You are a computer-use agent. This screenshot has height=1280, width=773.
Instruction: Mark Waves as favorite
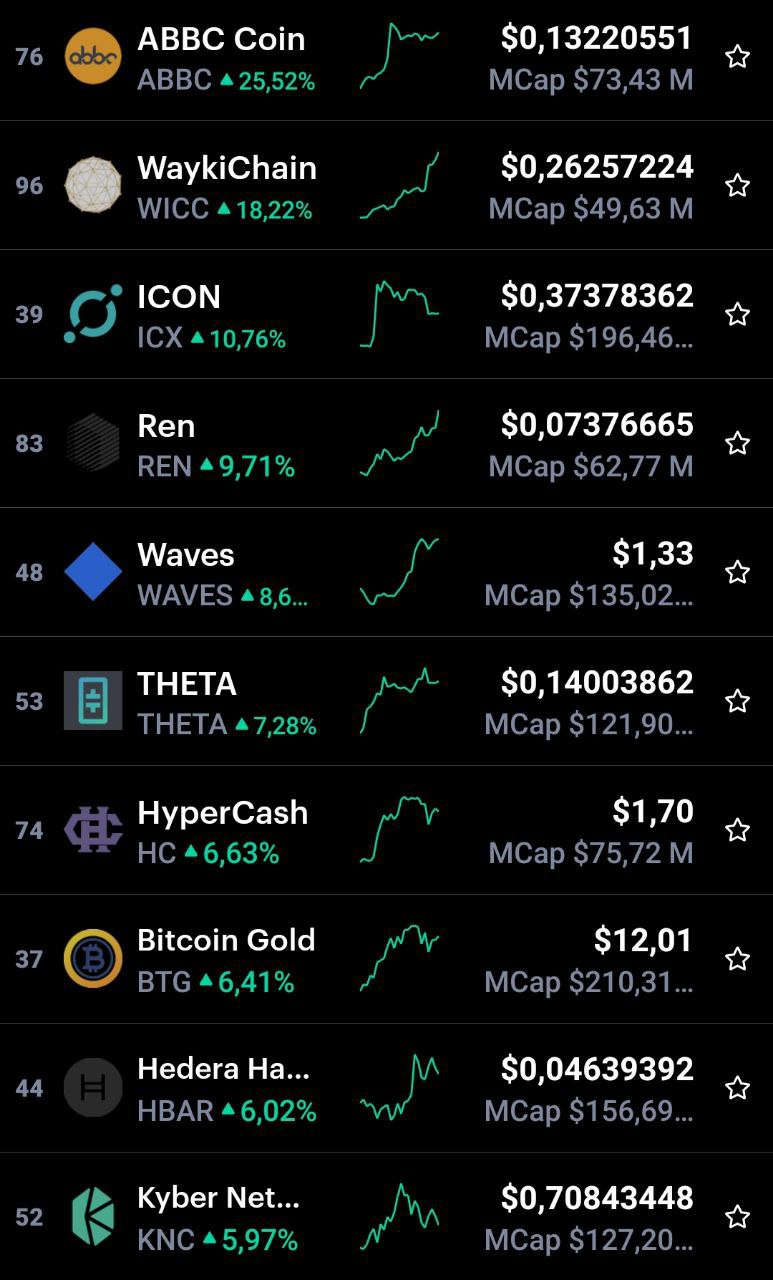(737, 572)
